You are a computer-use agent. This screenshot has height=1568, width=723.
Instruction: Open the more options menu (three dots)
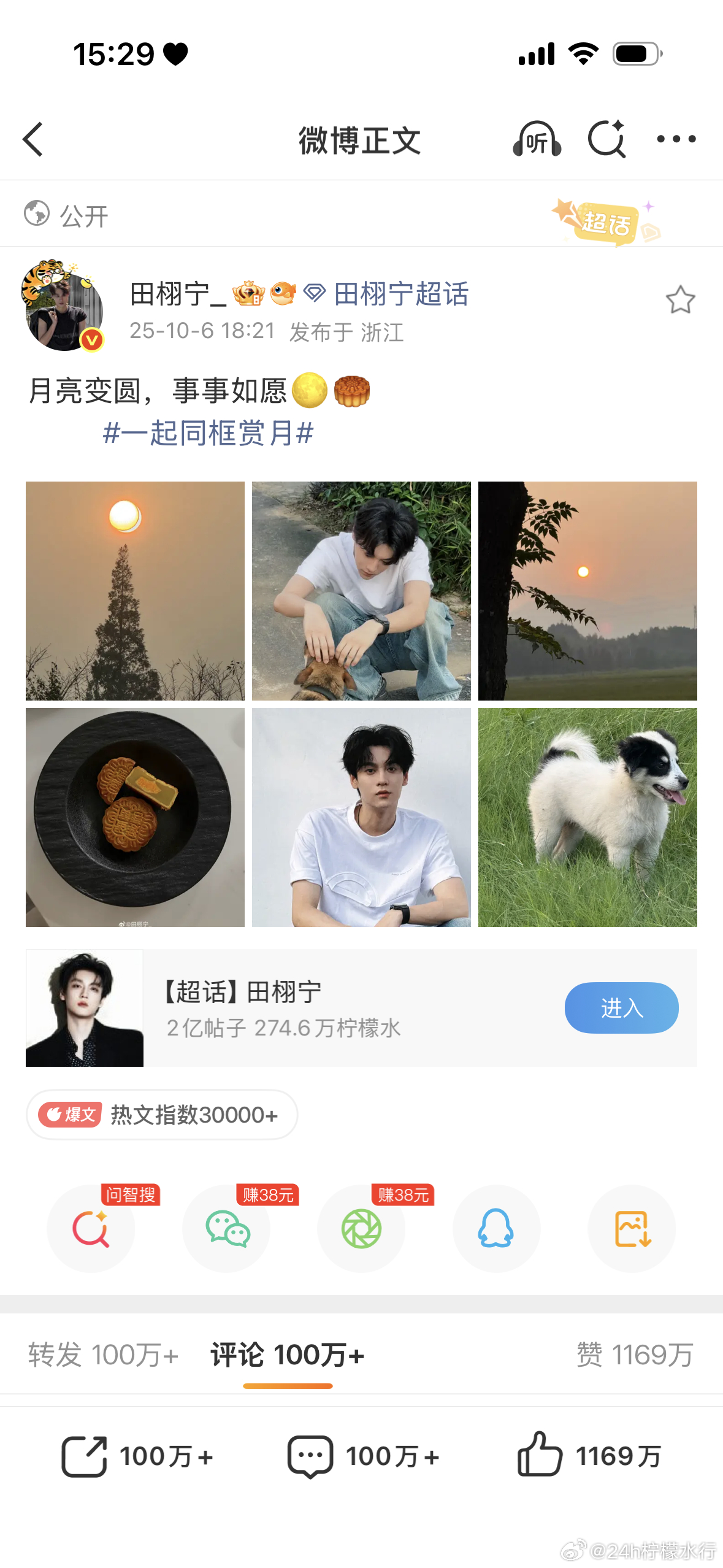coord(675,139)
